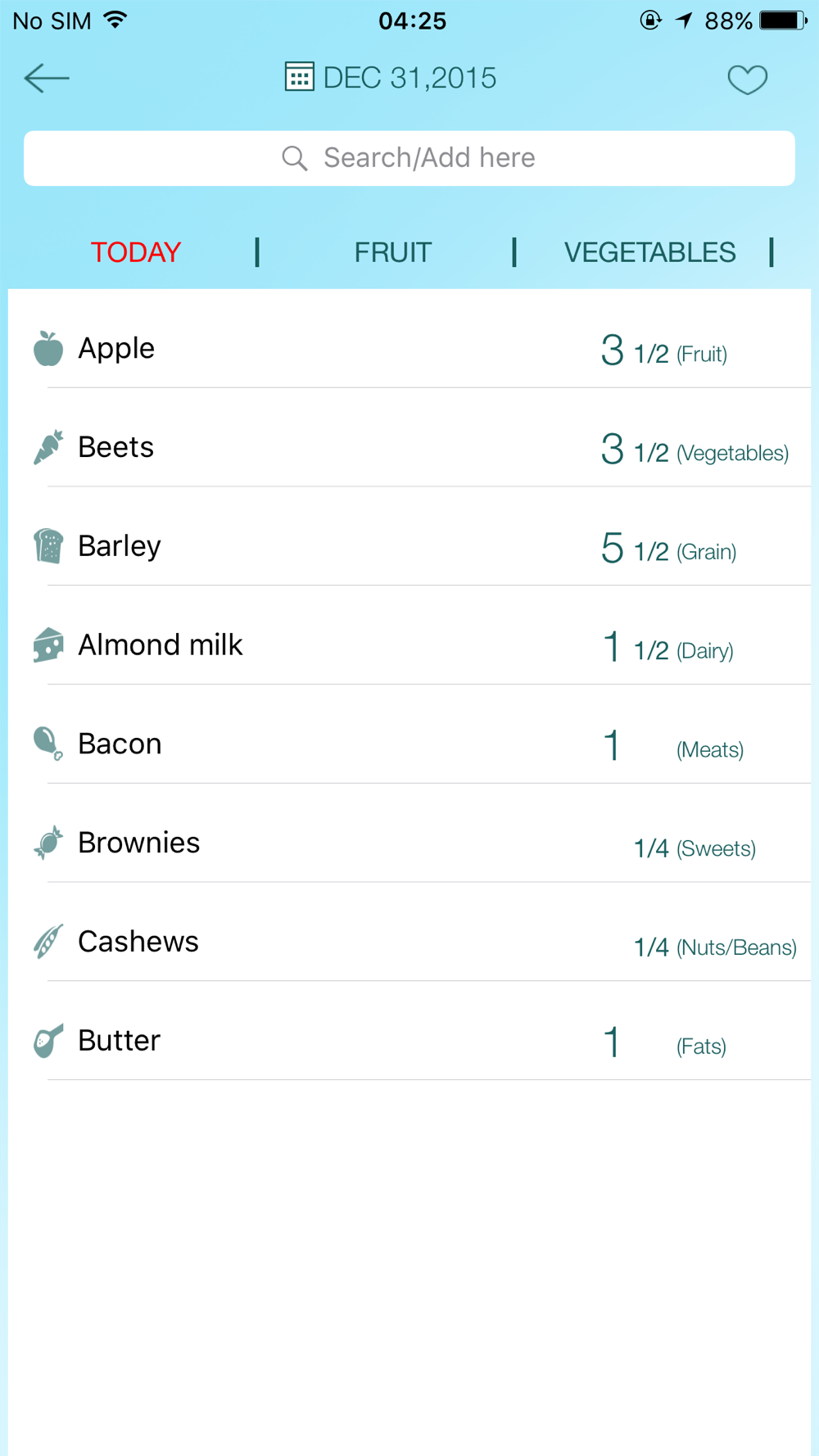Open the date picker DEC 31,2015
Screen dimensions: 819x1456
point(391,78)
